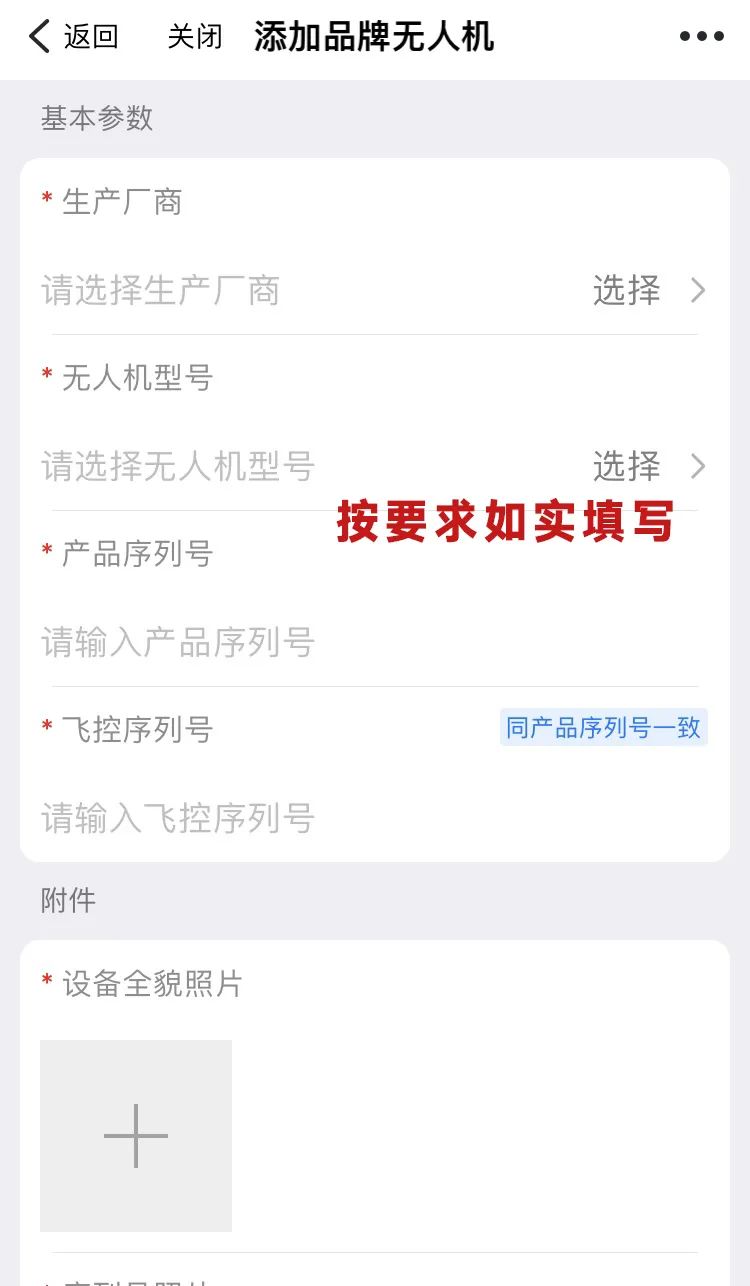Image resolution: width=750 pixels, height=1286 pixels.
Task: Tap 同产品序列号一致 to copy serial
Action: (x=603, y=727)
